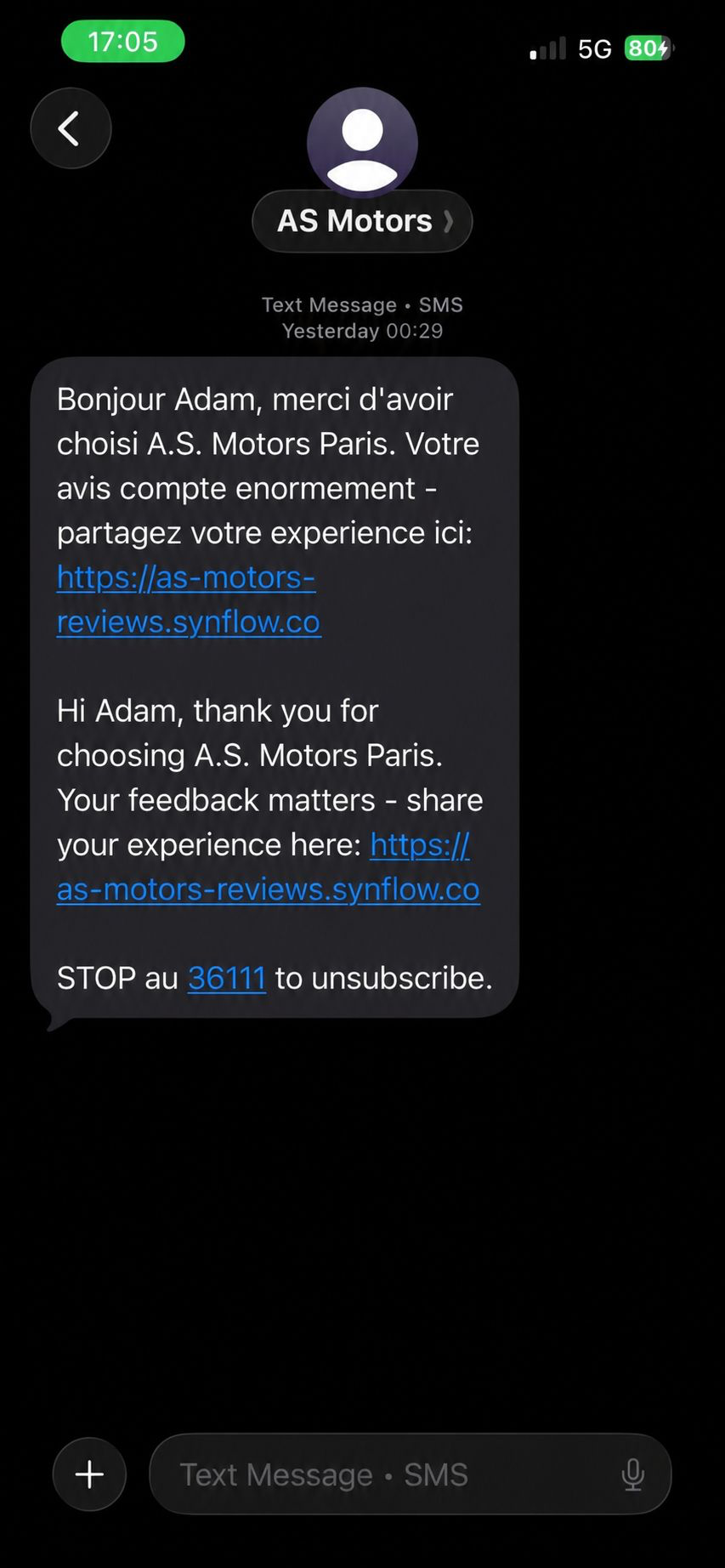Open AS Motors contact details
This screenshot has width=725, height=1568.
coord(362,221)
